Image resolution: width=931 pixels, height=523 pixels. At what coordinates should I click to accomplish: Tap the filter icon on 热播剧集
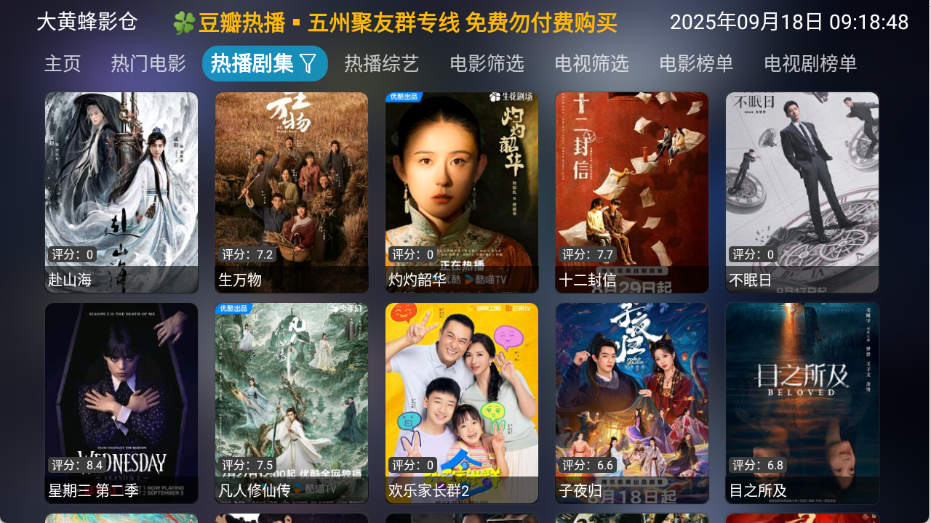[308, 64]
